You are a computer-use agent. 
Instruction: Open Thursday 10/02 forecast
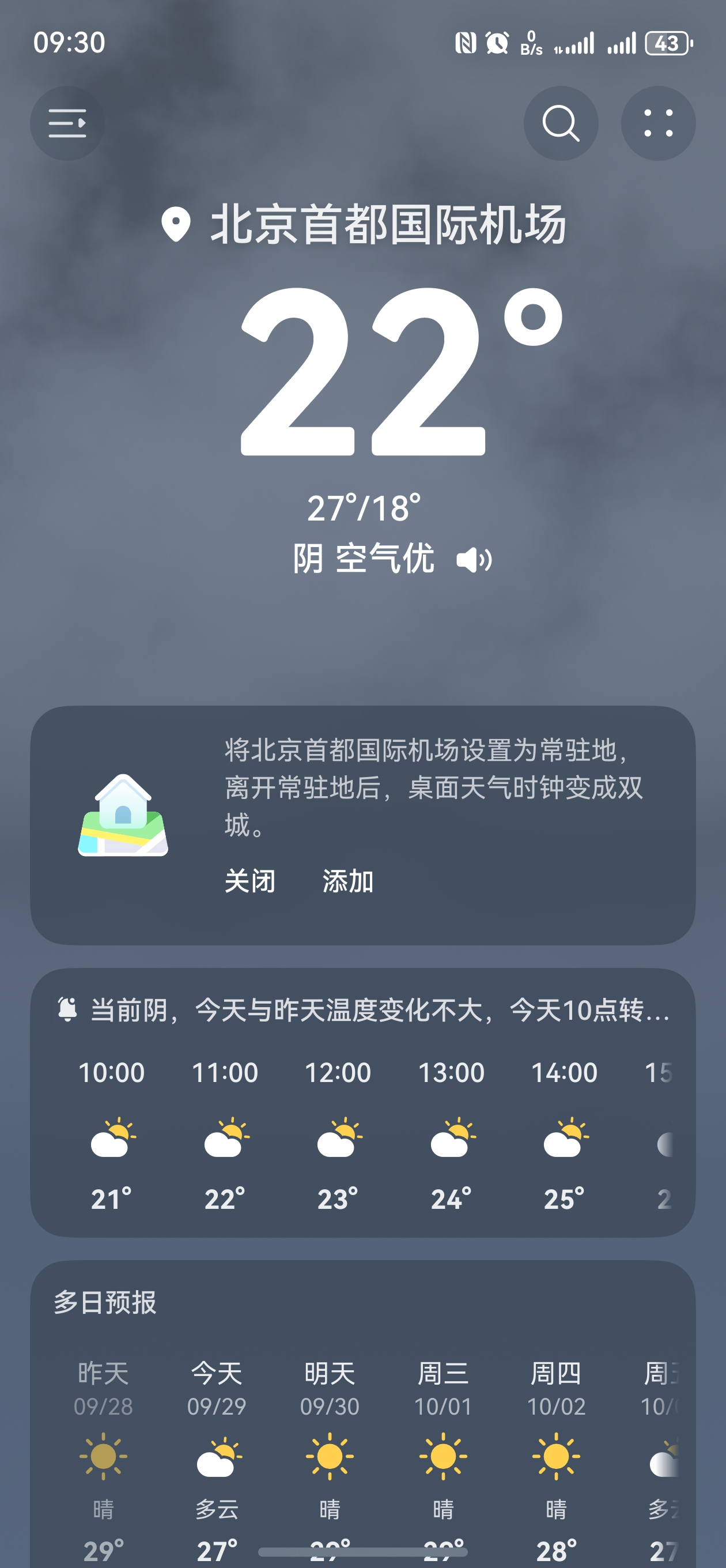pos(556,1455)
